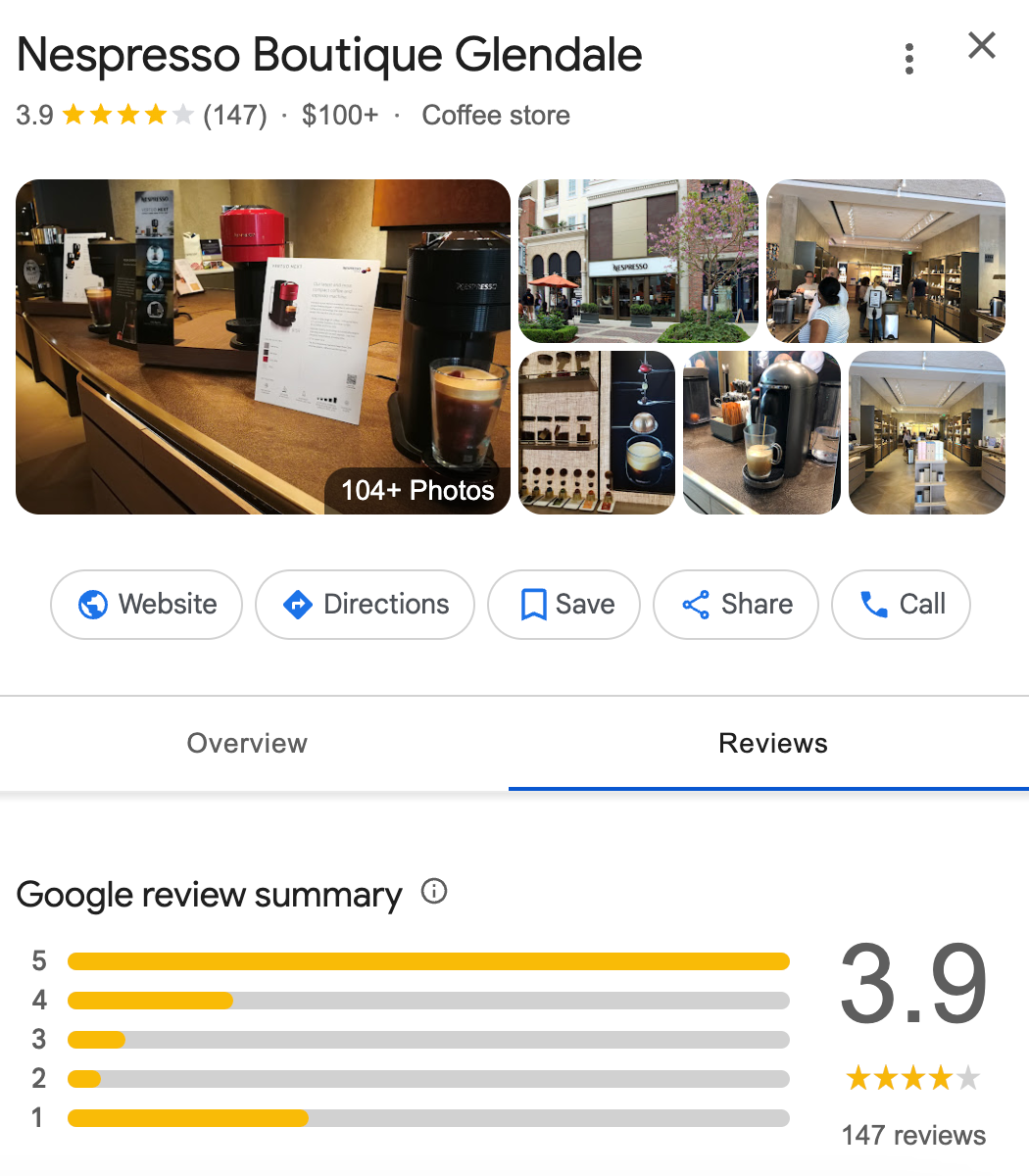Share this business listing
Viewport: 1029px width, 1176px height.
click(736, 605)
